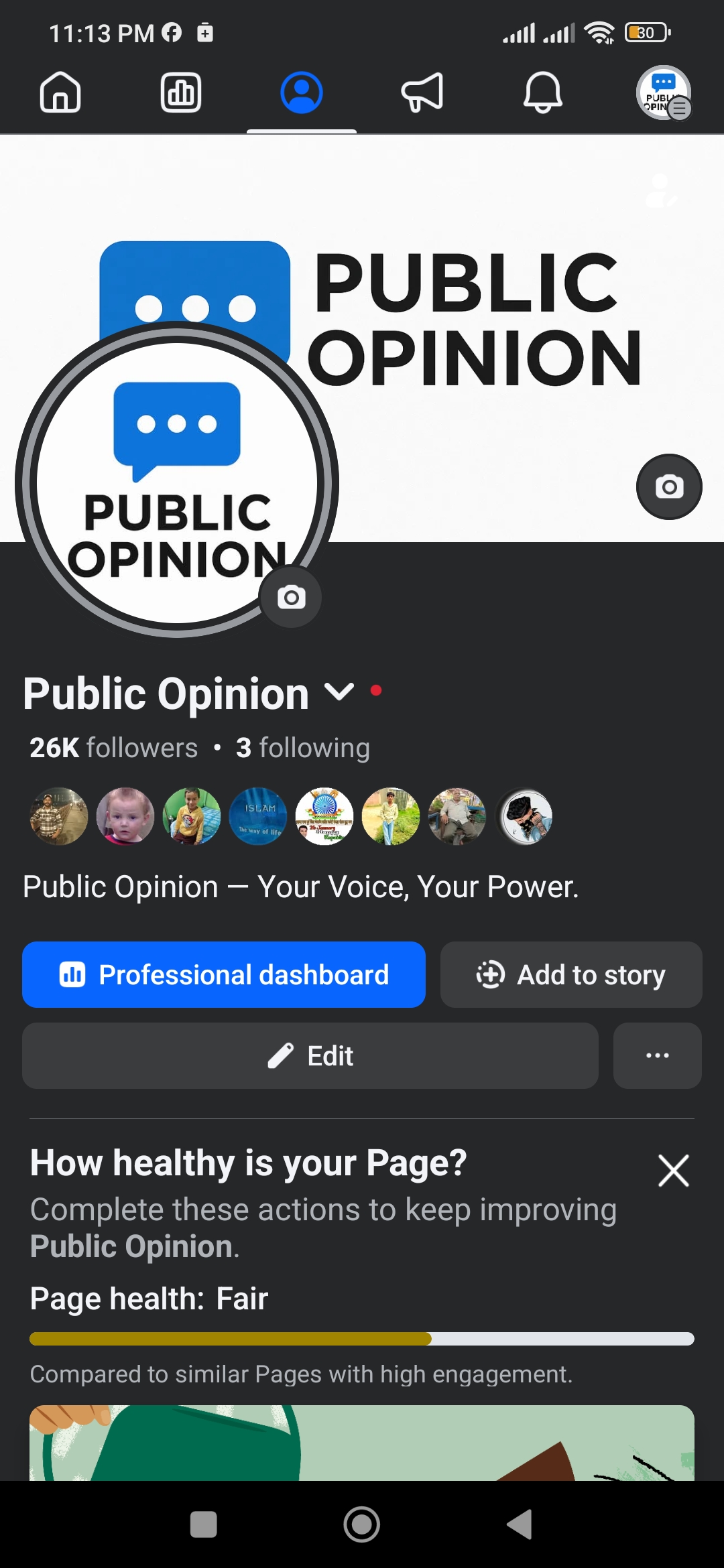Screen dimensions: 724x1568
Task: Expand the Public Opinion profile switcher chevron
Action: point(339,692)
